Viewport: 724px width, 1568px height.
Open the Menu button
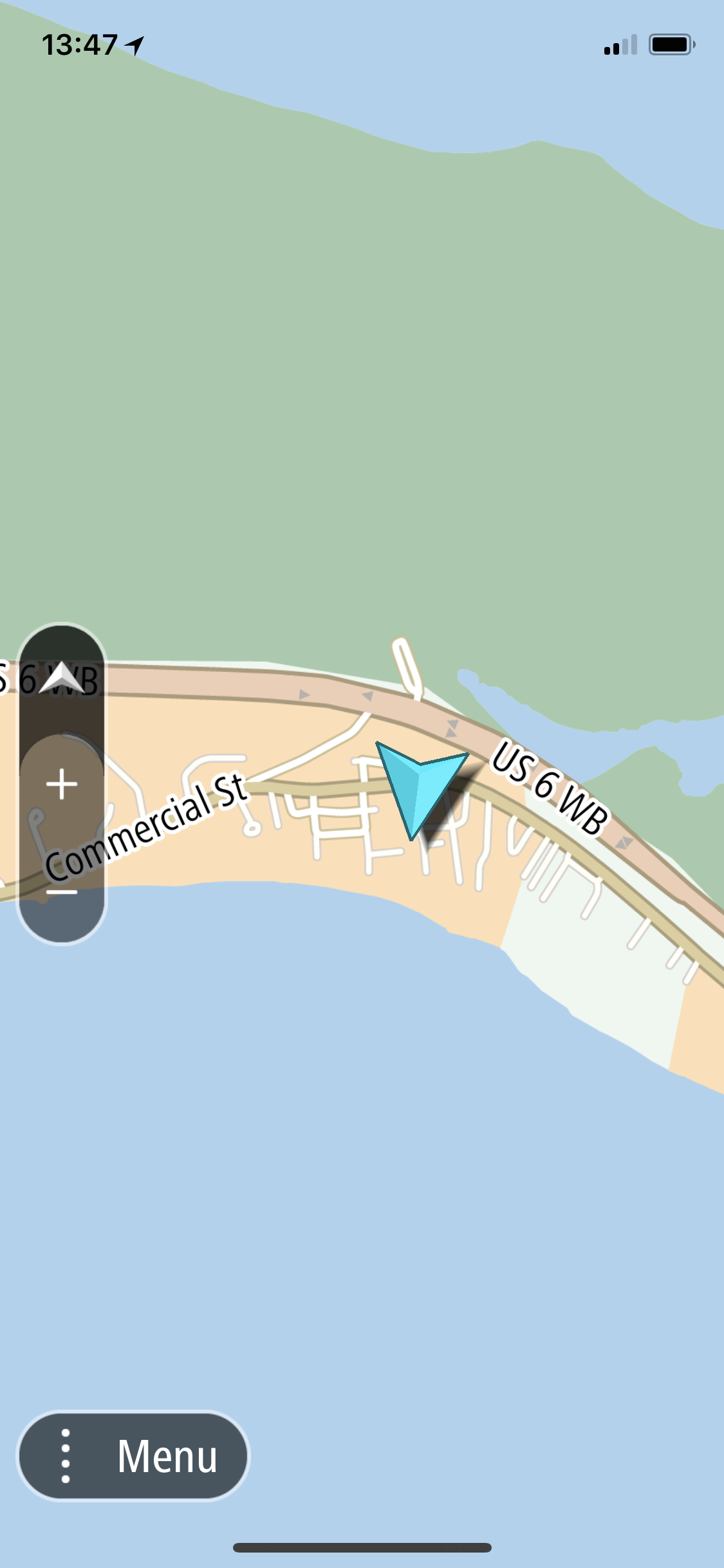pyautogui.click(x=133, y=1456)
